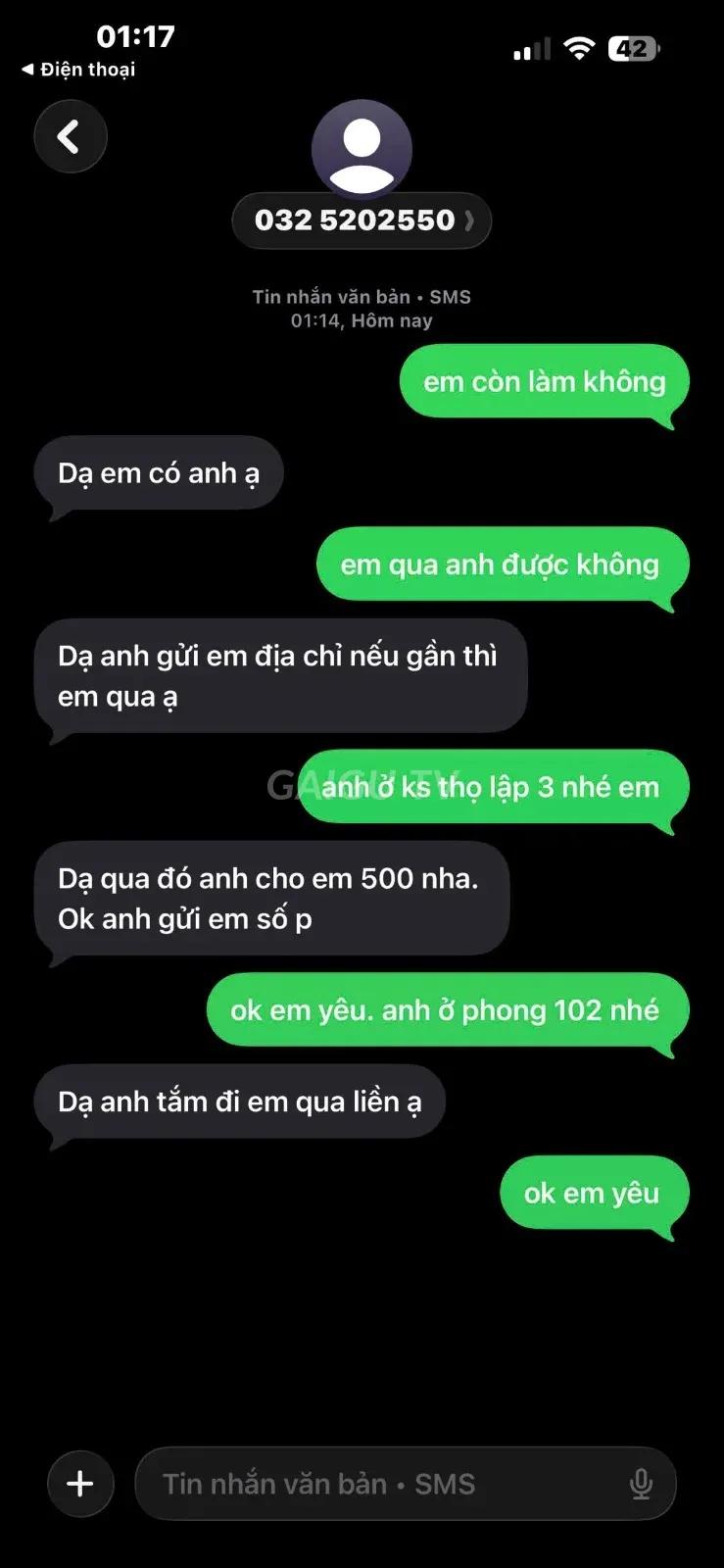
Task: Return to the Điện thoại app
Action: pos(78,70)
